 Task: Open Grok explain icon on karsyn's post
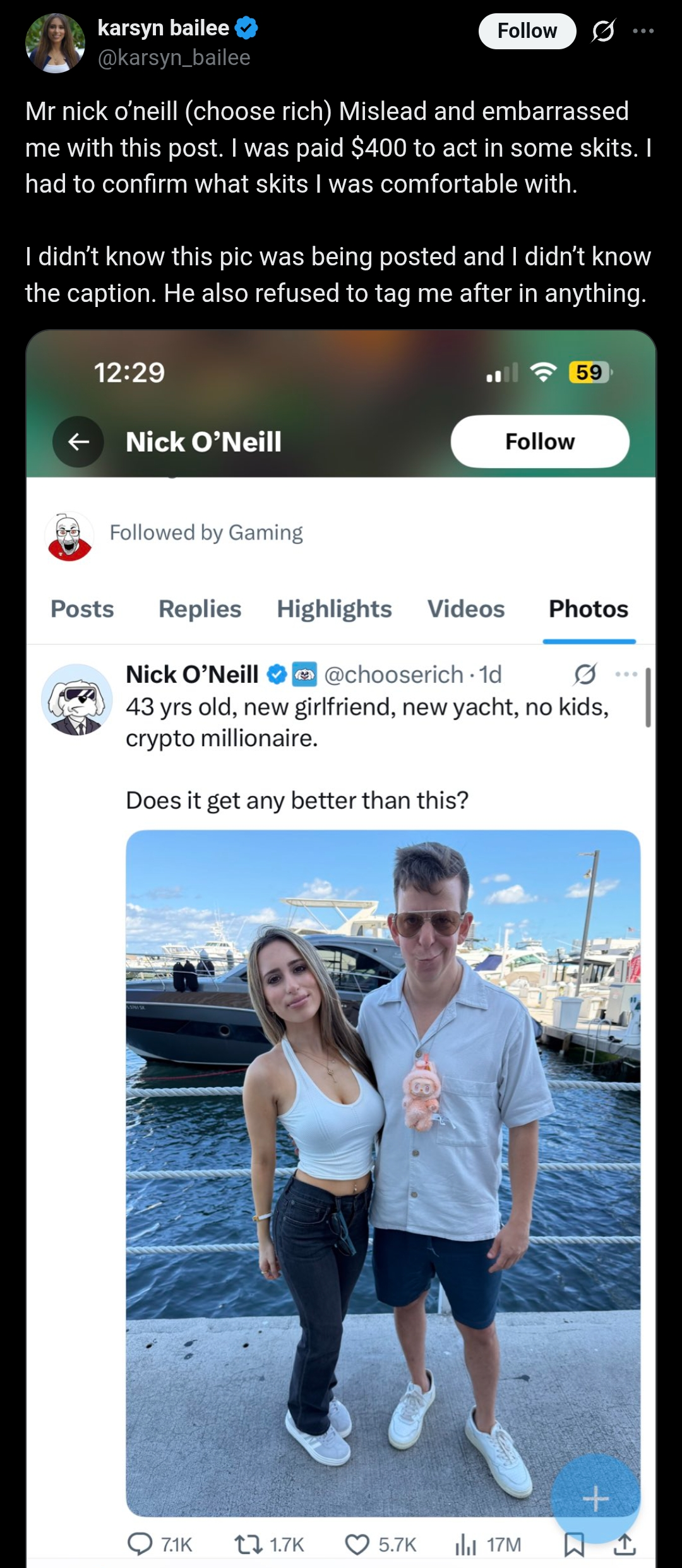coord(603,31)
